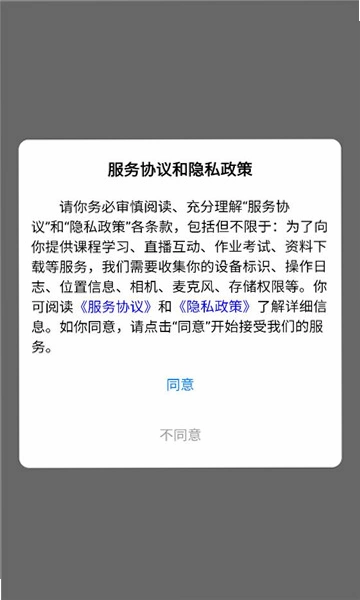Open the 《隐私政策》 link

(214, 307)
